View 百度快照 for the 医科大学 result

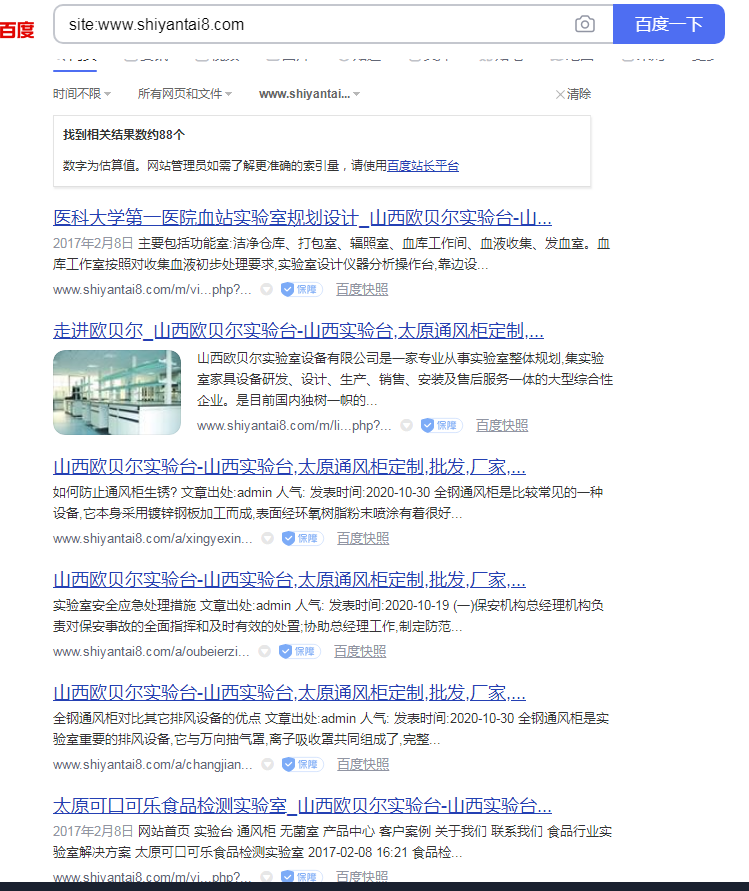coord(362,289)
